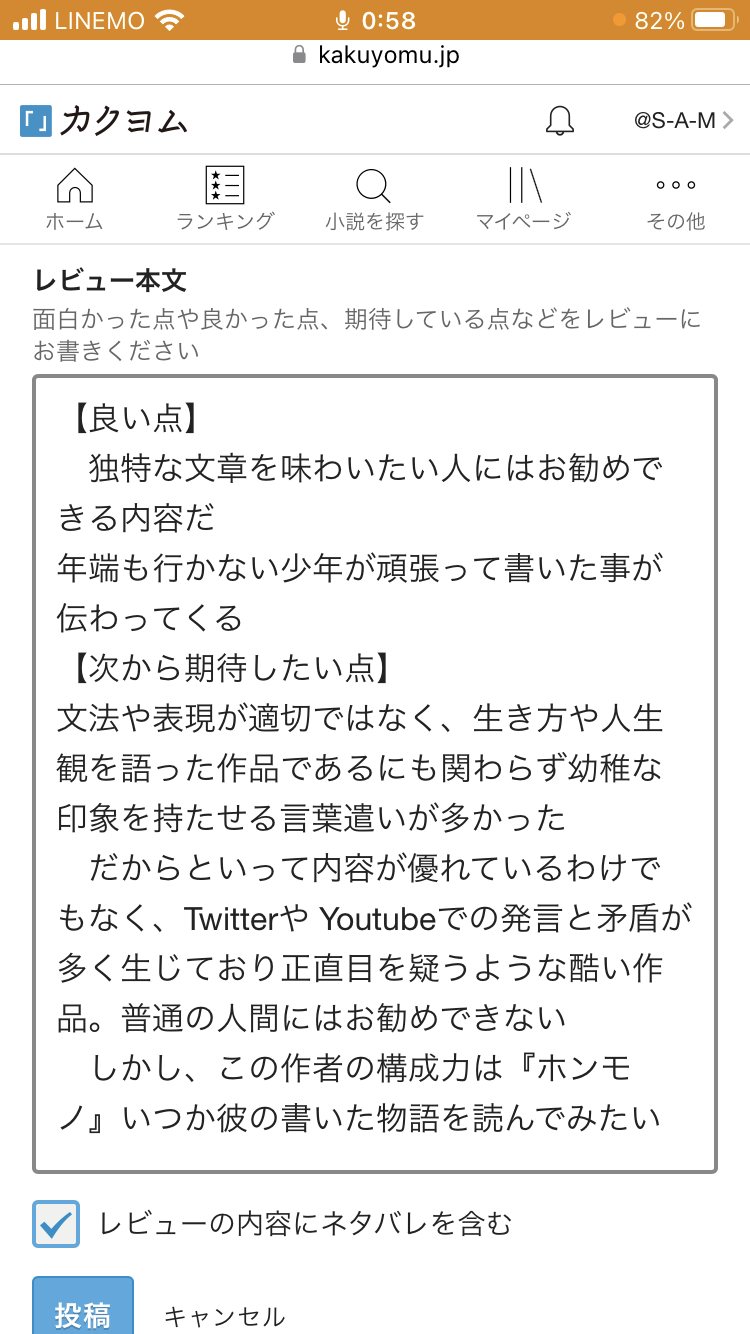Switch to the マイページ tab
This screenshot has height=1334, width=750.
pos(523,199)
